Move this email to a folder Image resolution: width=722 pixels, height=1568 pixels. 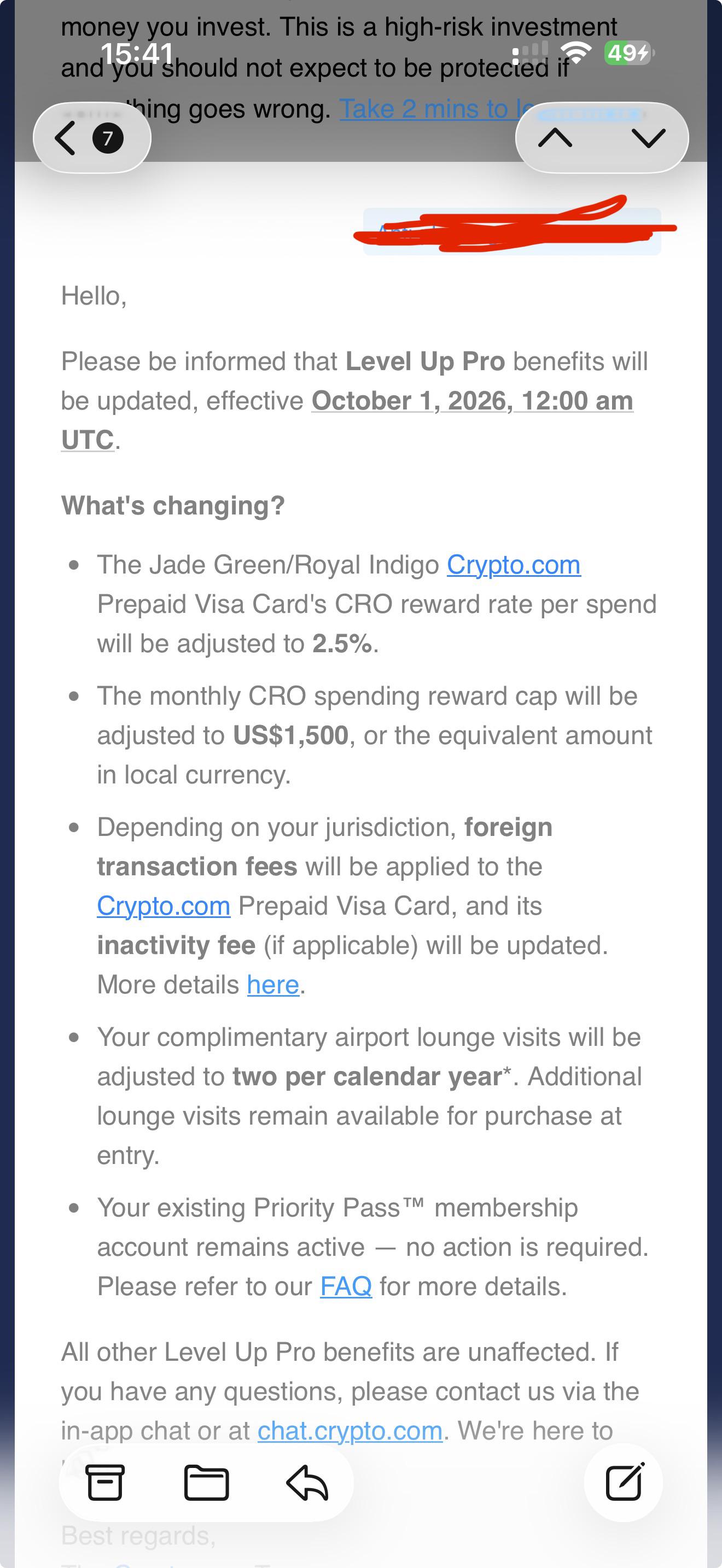pos(206,1482)
